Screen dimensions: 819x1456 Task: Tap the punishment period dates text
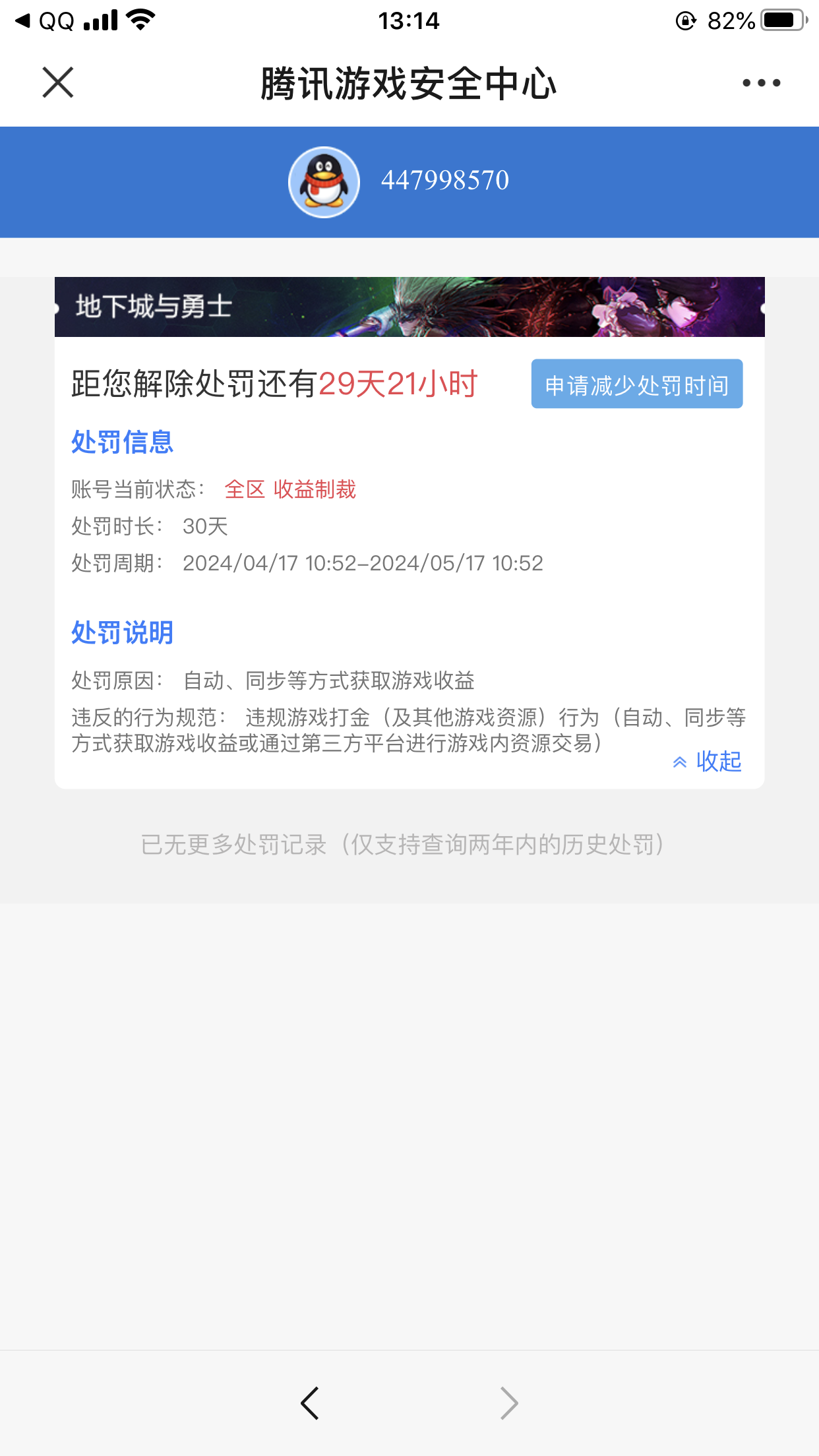click(x=363, y=563)
